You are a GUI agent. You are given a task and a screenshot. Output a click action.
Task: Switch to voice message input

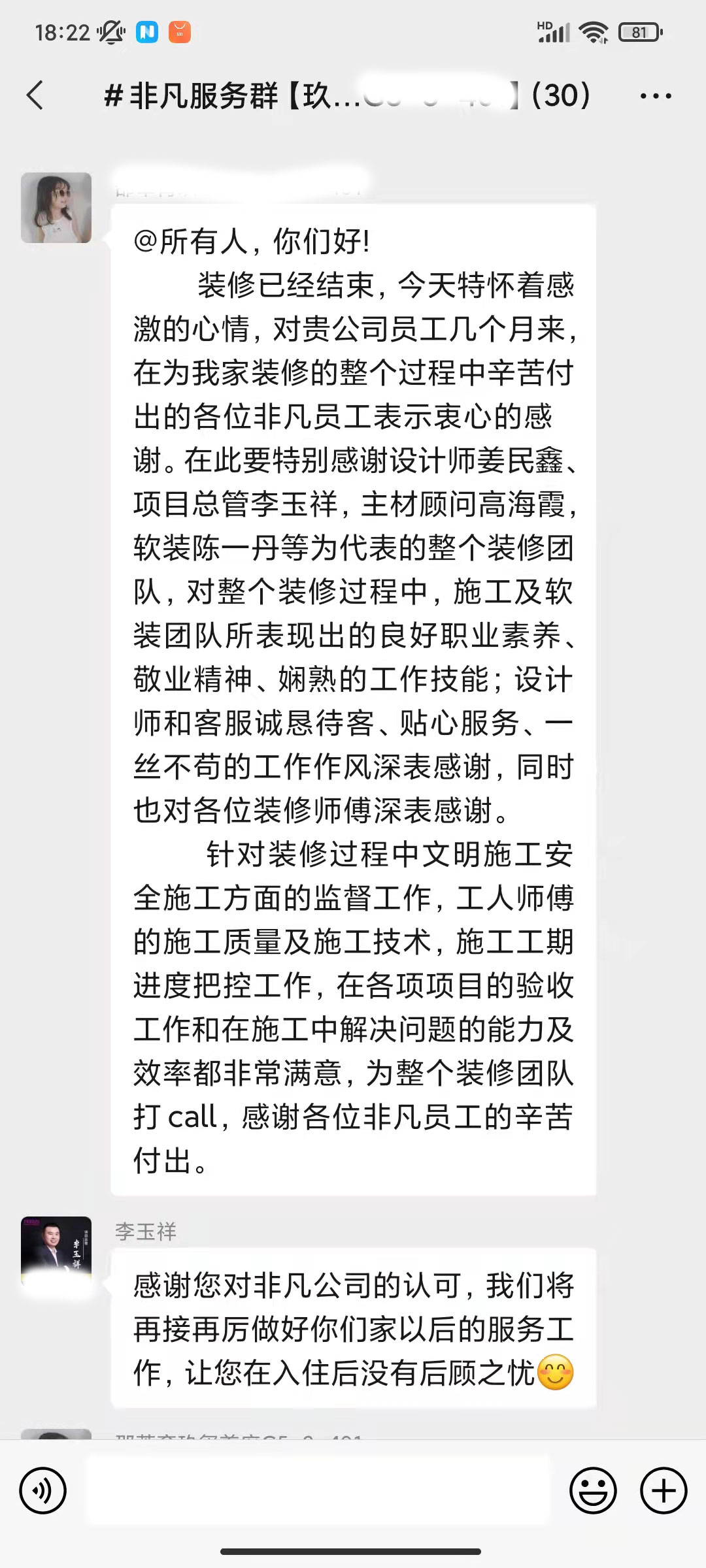(x=43, y=1491)
